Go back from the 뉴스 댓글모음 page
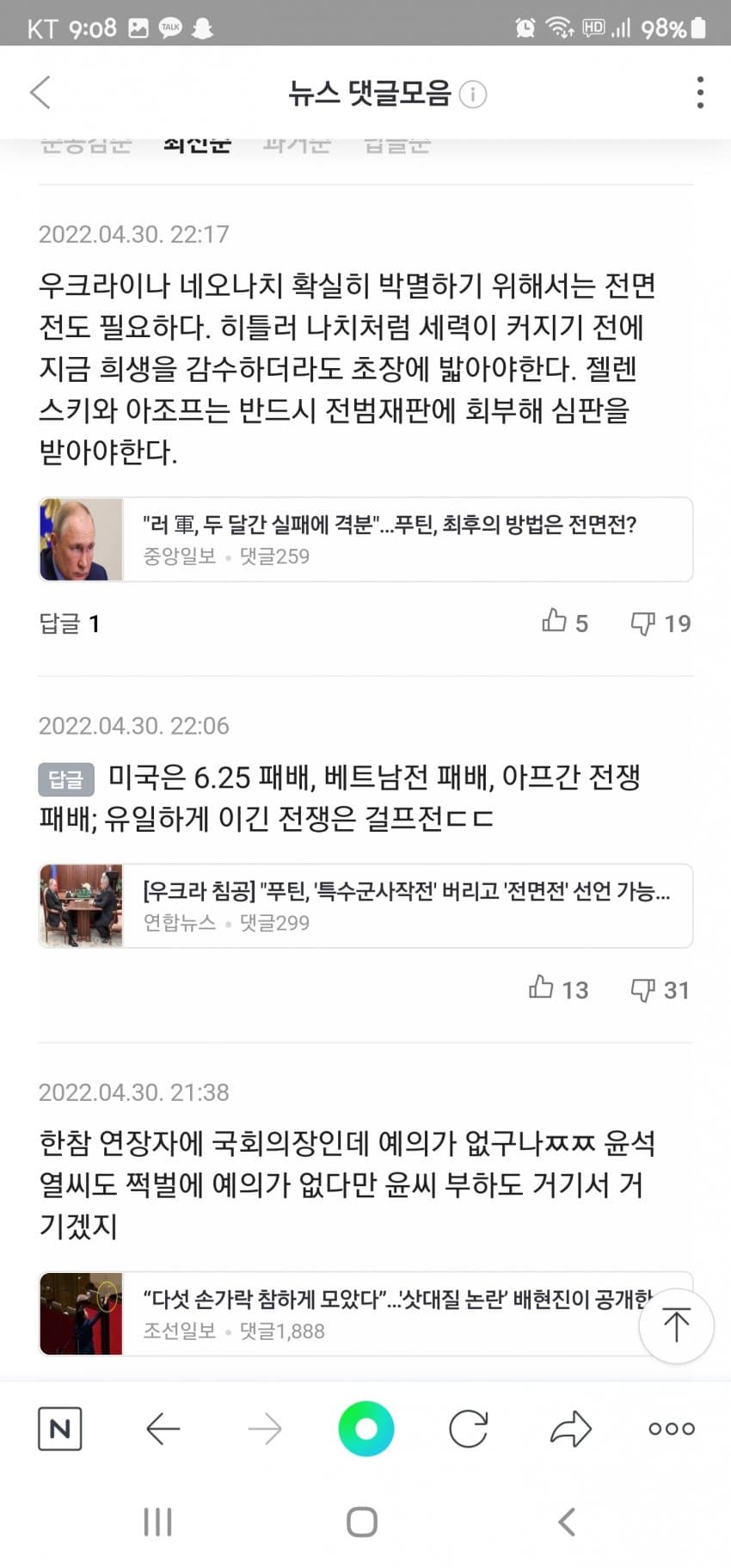This screenshot has width=731, height=1568. [40, 93]
